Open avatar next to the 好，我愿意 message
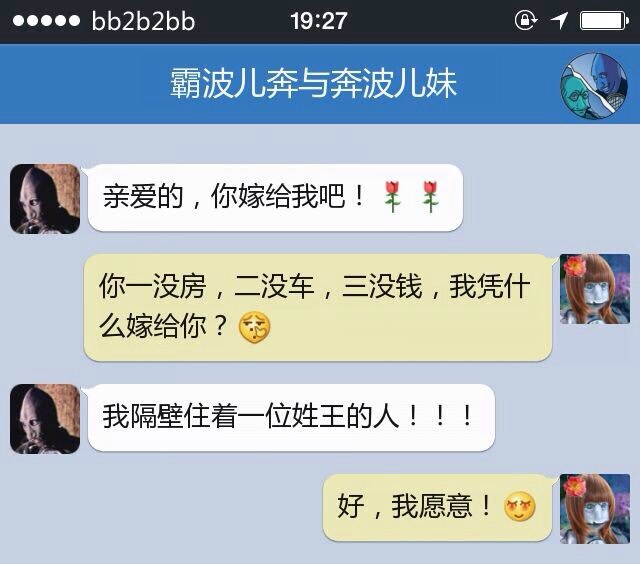 pos(594,508)
